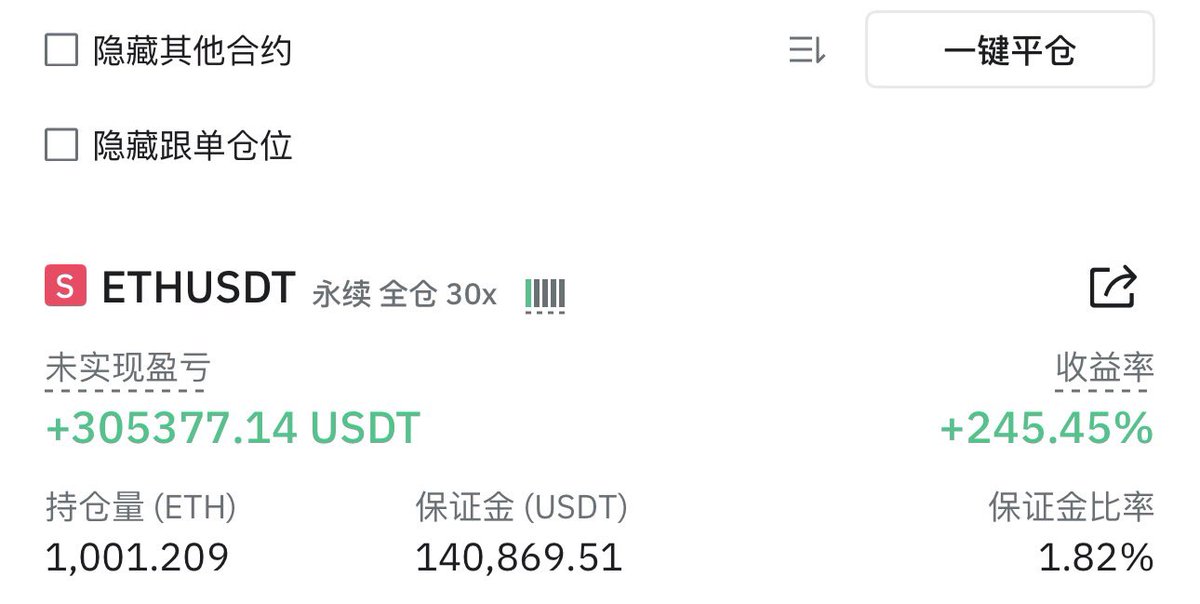Show explanation for 未实现盈亏

click(128, 369)
